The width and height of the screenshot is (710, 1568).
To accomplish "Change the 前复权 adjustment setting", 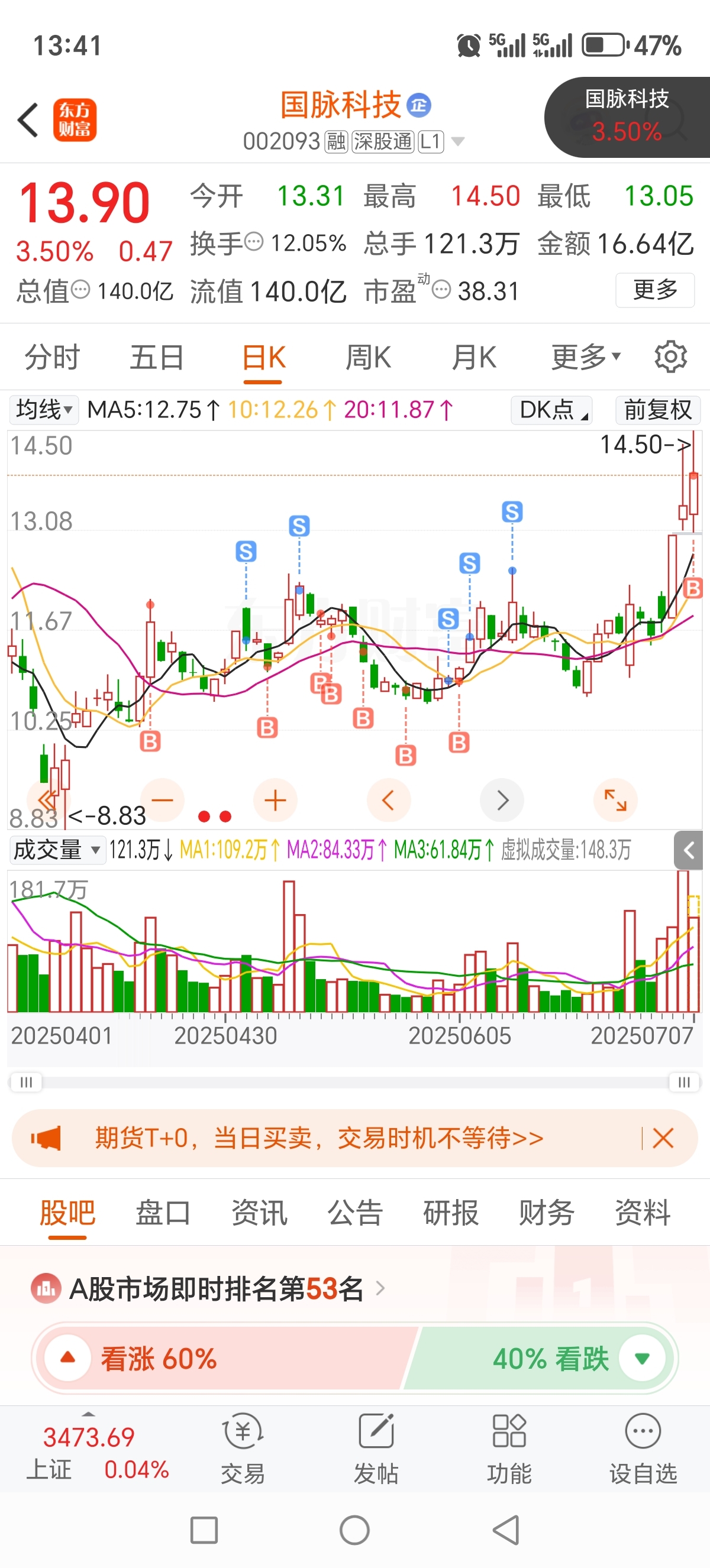I will (x=657, y=410).
